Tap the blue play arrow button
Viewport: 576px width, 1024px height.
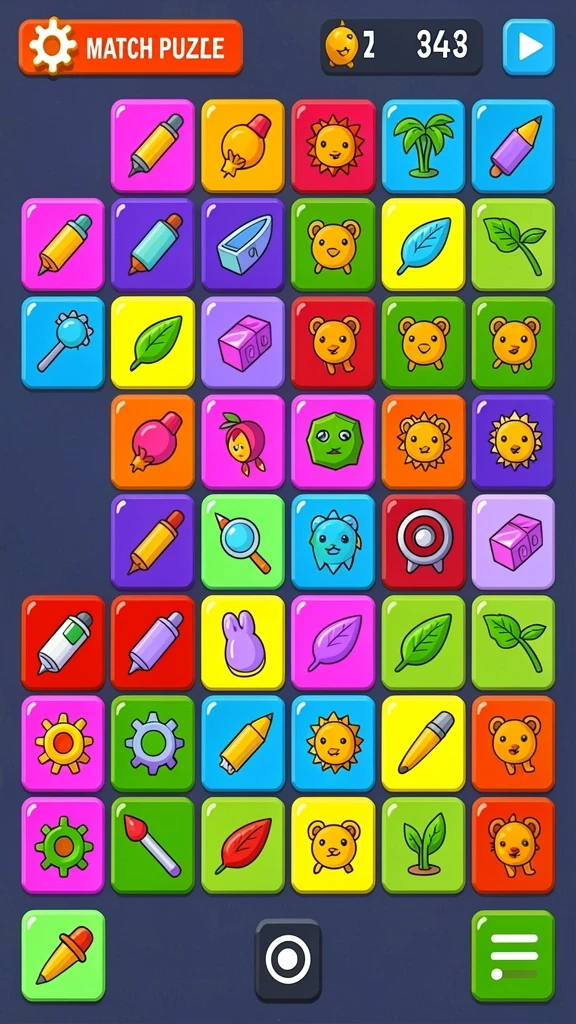coord(528,46)
